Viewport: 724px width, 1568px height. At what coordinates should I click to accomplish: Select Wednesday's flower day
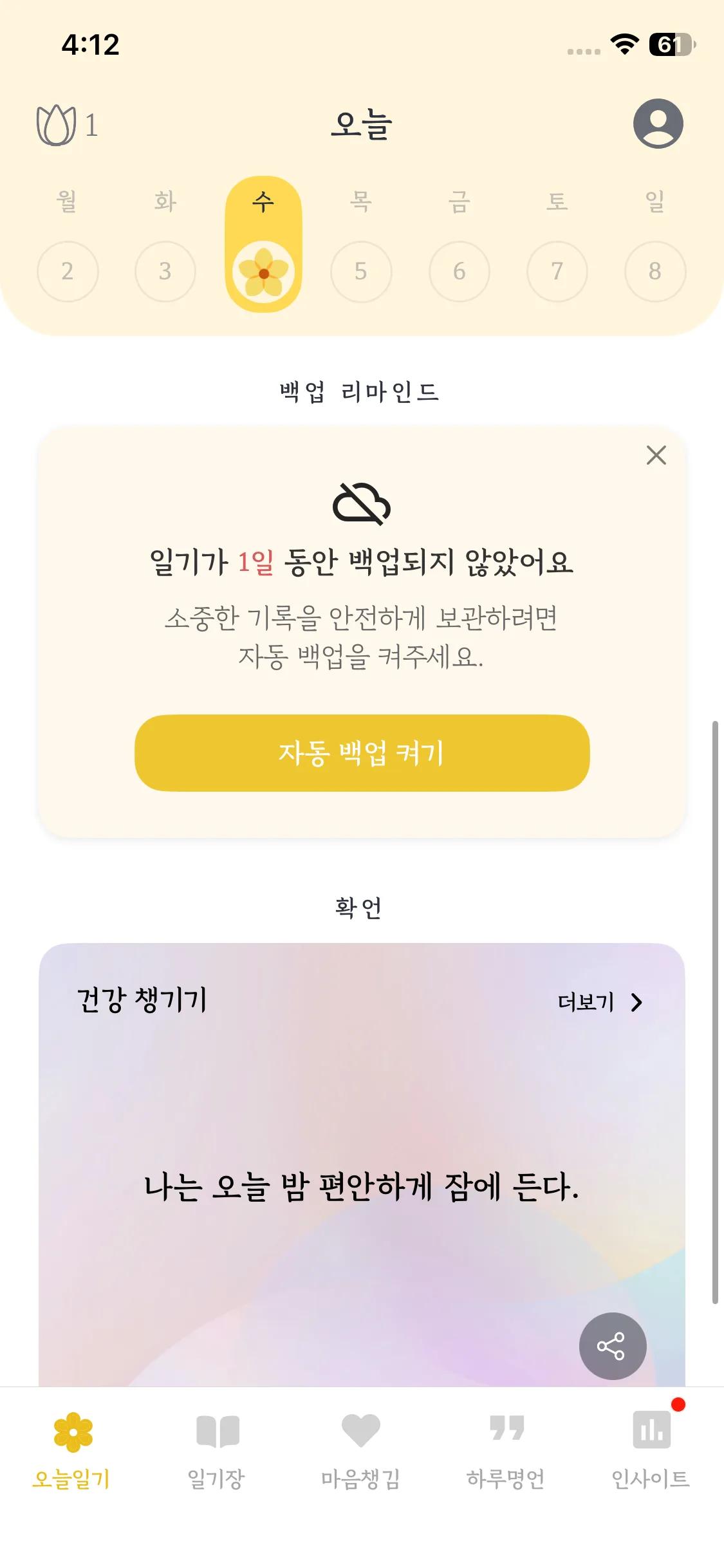[263, 272]
